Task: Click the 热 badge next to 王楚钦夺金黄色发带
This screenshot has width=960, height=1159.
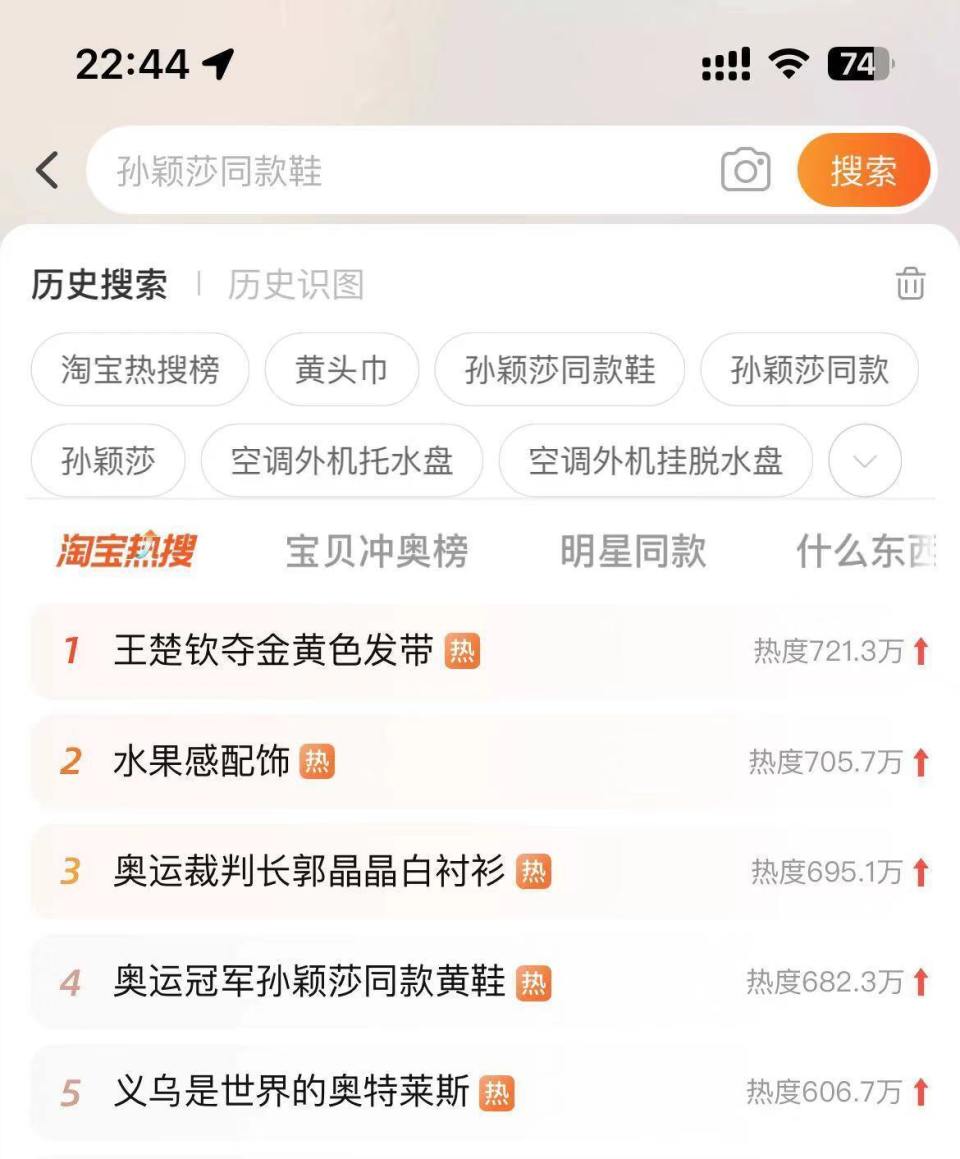Action: (x=465, y=651)
